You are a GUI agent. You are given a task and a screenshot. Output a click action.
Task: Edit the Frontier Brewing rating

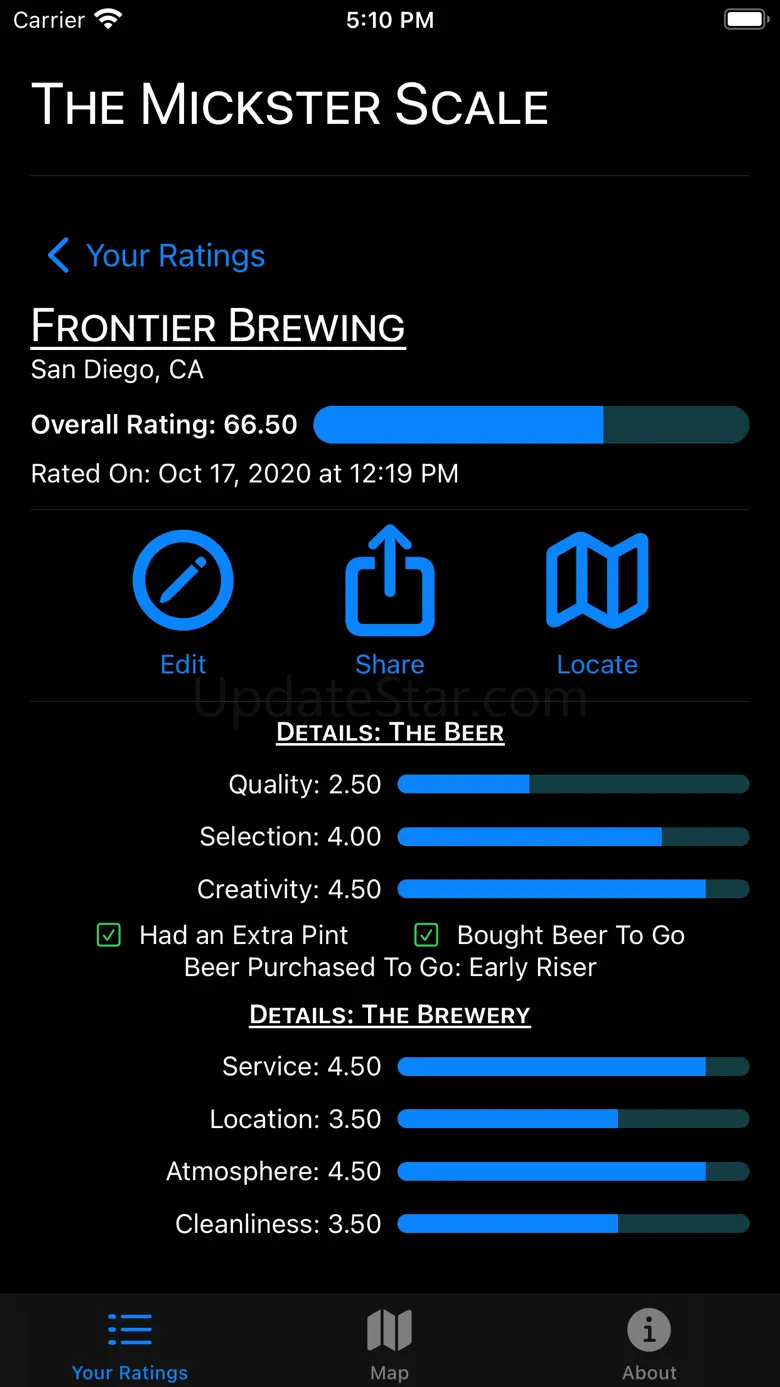183,603
